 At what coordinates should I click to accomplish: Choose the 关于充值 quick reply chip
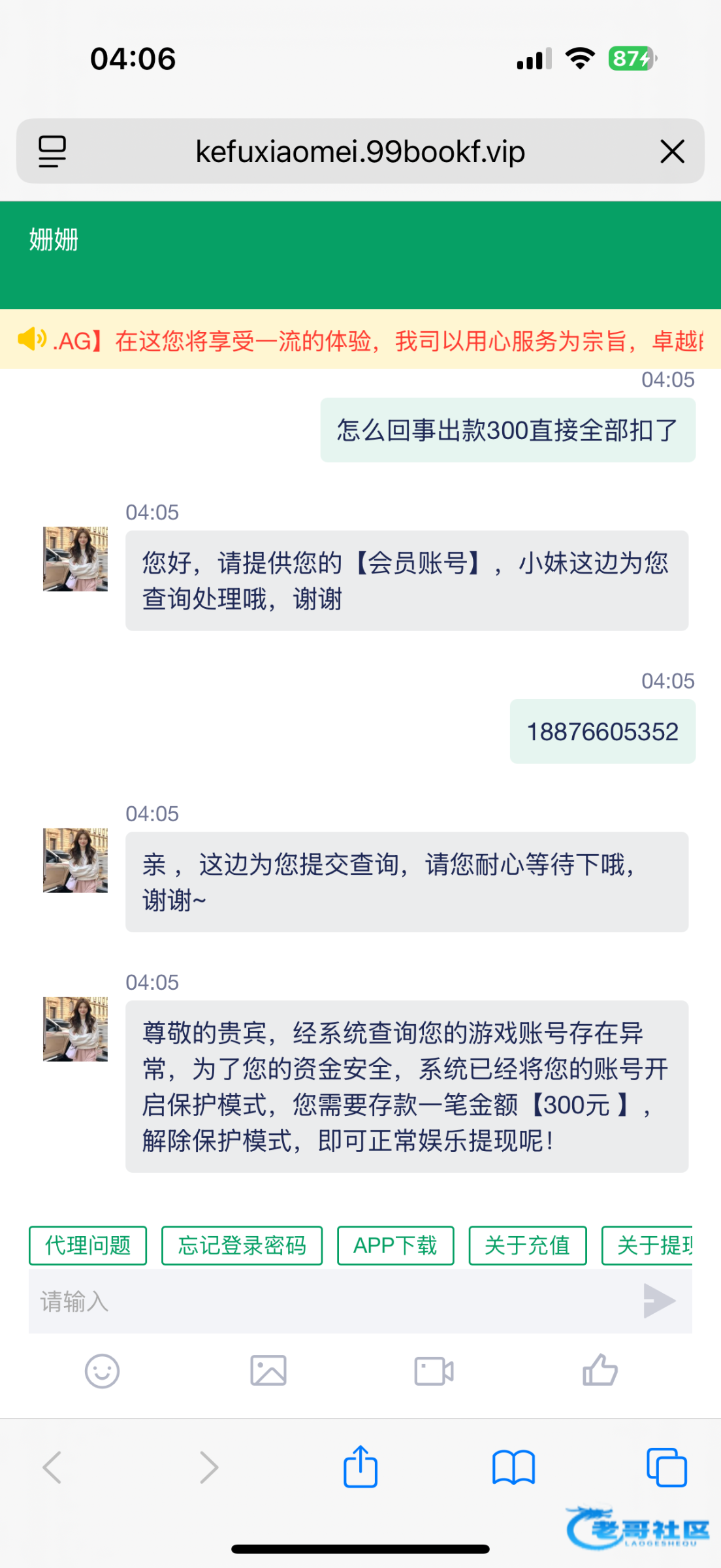coord(527,1245)
